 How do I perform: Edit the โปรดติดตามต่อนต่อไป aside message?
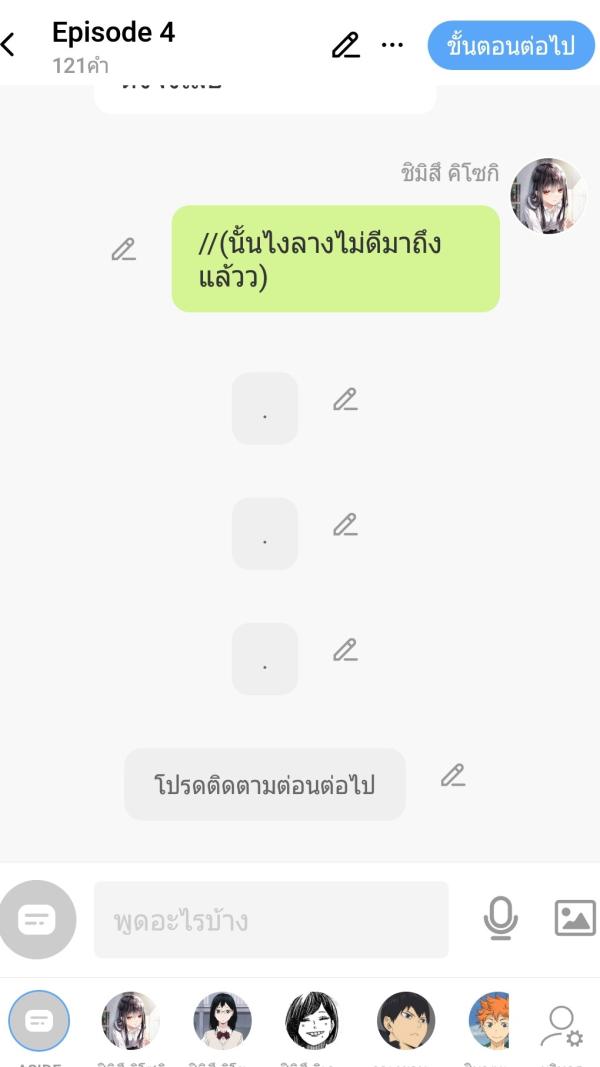[453, 775]
